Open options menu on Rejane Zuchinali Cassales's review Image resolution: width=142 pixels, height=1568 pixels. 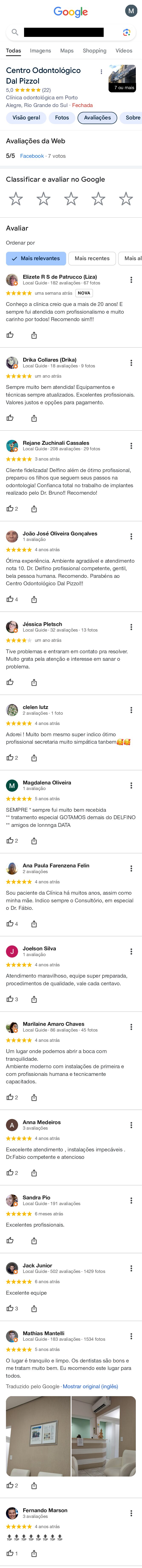pyautogui.click(x=131, y=446)
